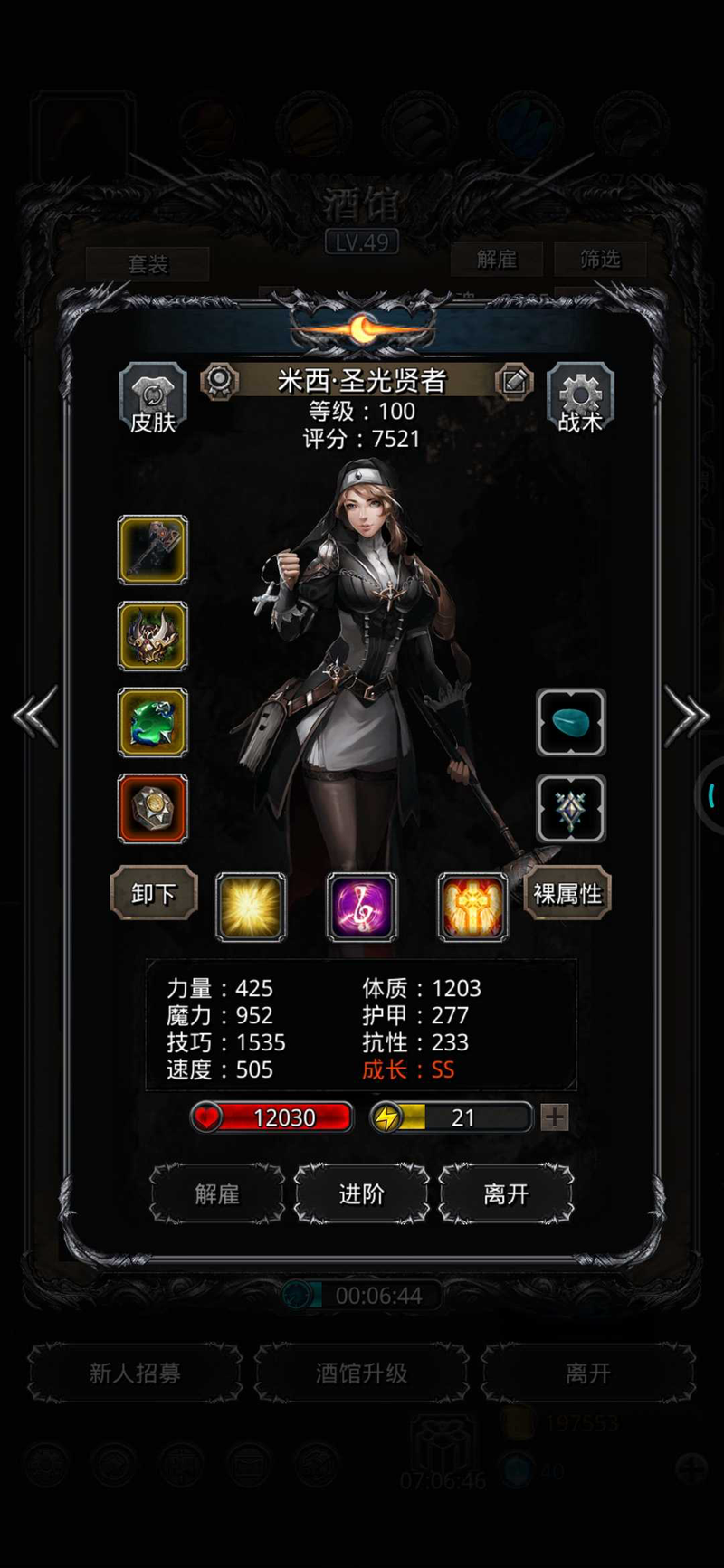
Task: Tap the medal icon beside hero name
Action: pyautogui.click(x=218, y=381)
